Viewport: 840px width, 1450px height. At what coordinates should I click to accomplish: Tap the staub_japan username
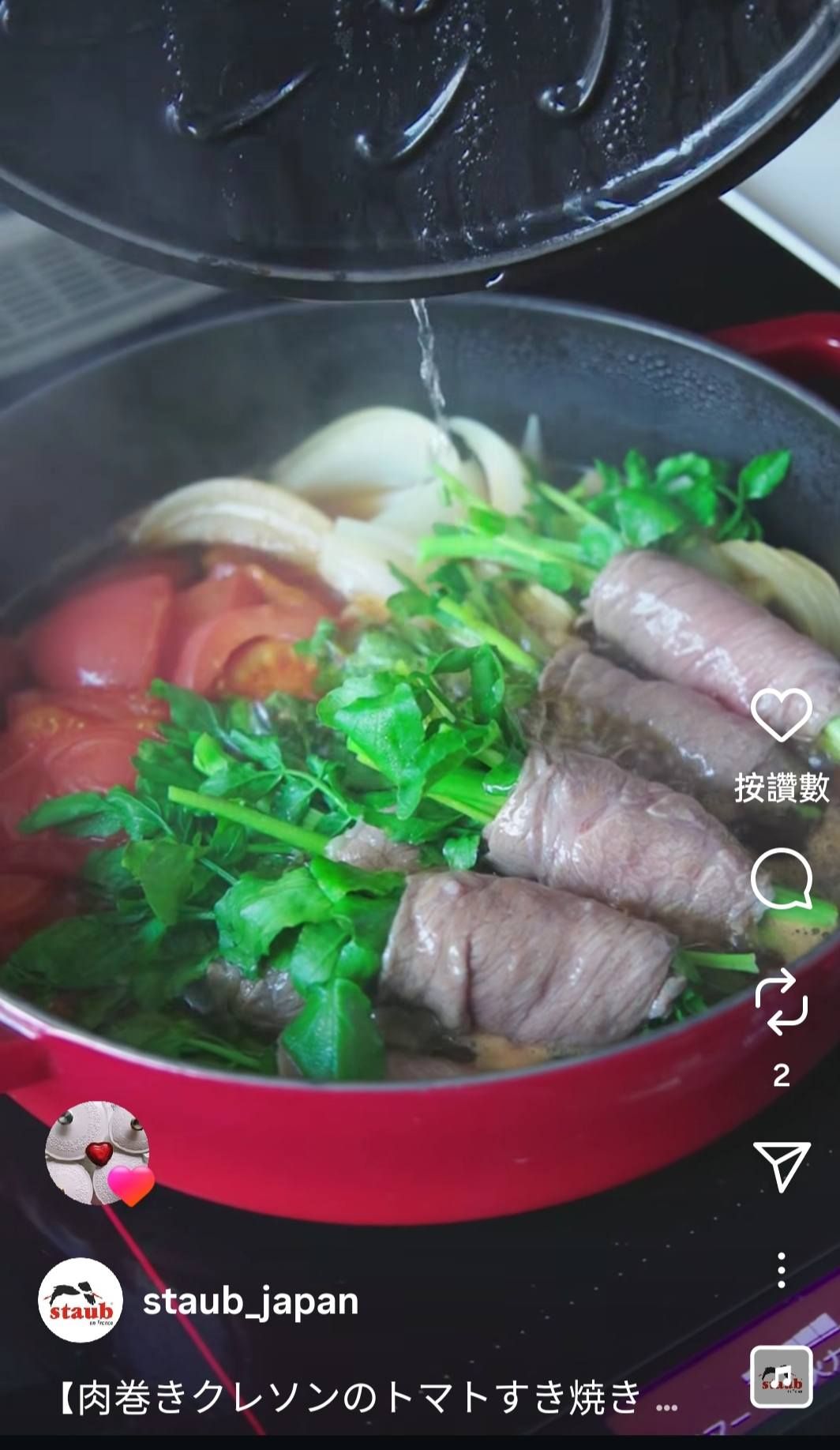point(250,1301)
